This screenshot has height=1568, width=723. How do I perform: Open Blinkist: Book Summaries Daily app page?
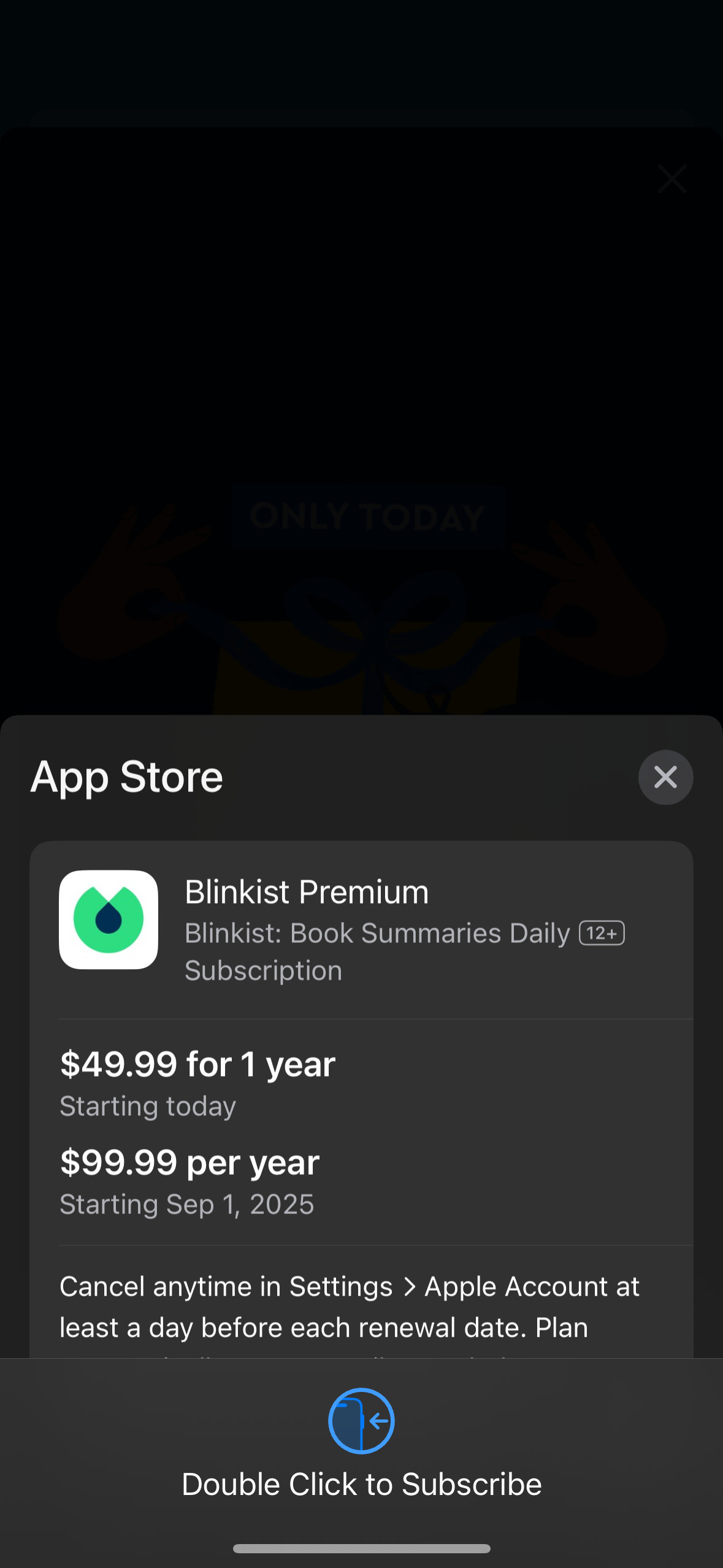(377, 933)
